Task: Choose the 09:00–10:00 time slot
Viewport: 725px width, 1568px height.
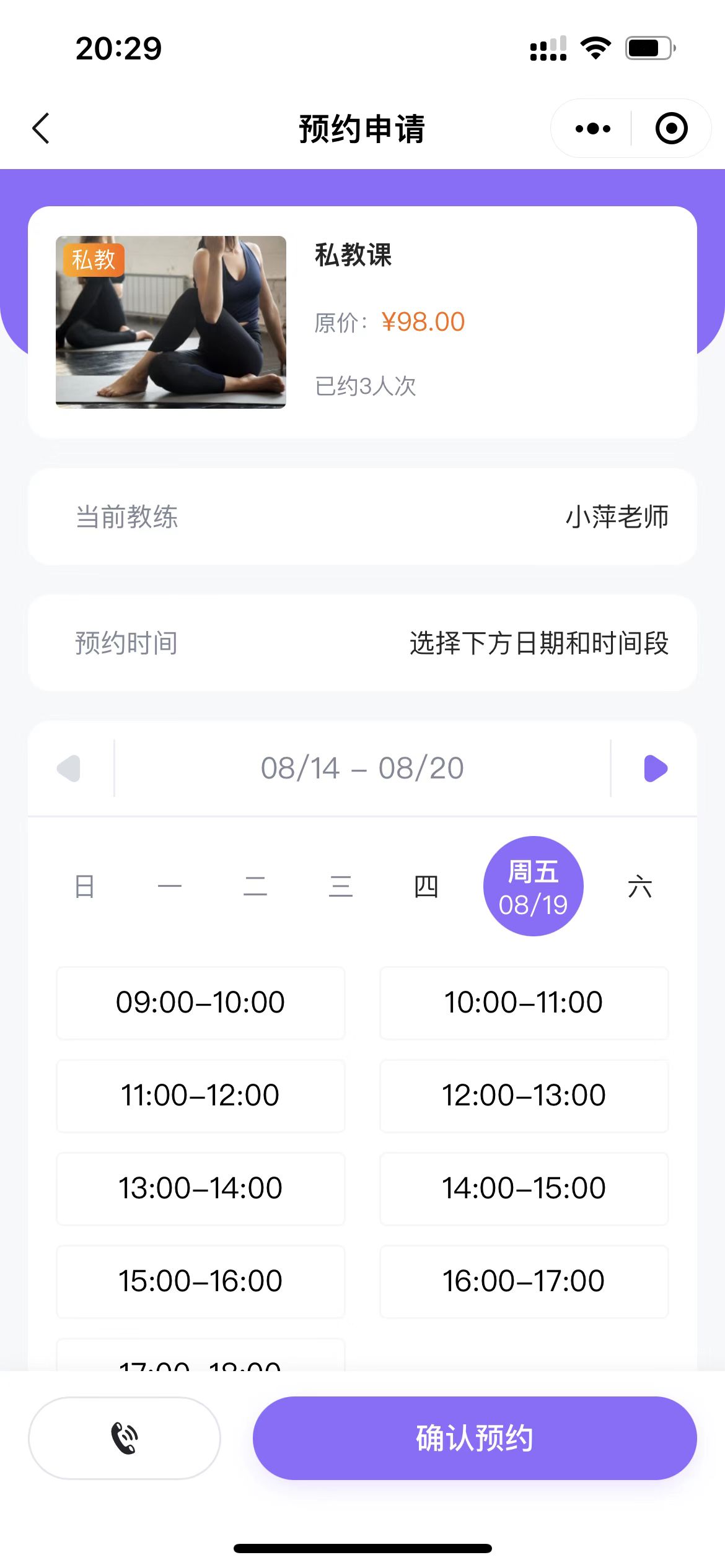Action: pos(200,1003)
